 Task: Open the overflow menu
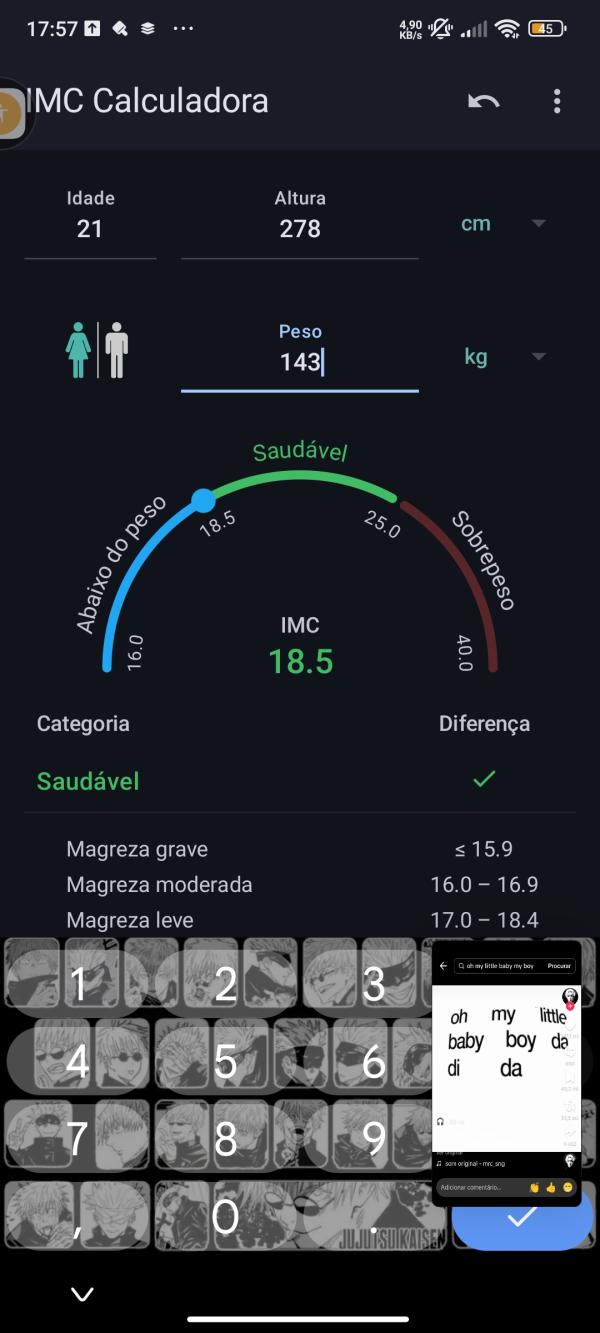pos(557,101)
